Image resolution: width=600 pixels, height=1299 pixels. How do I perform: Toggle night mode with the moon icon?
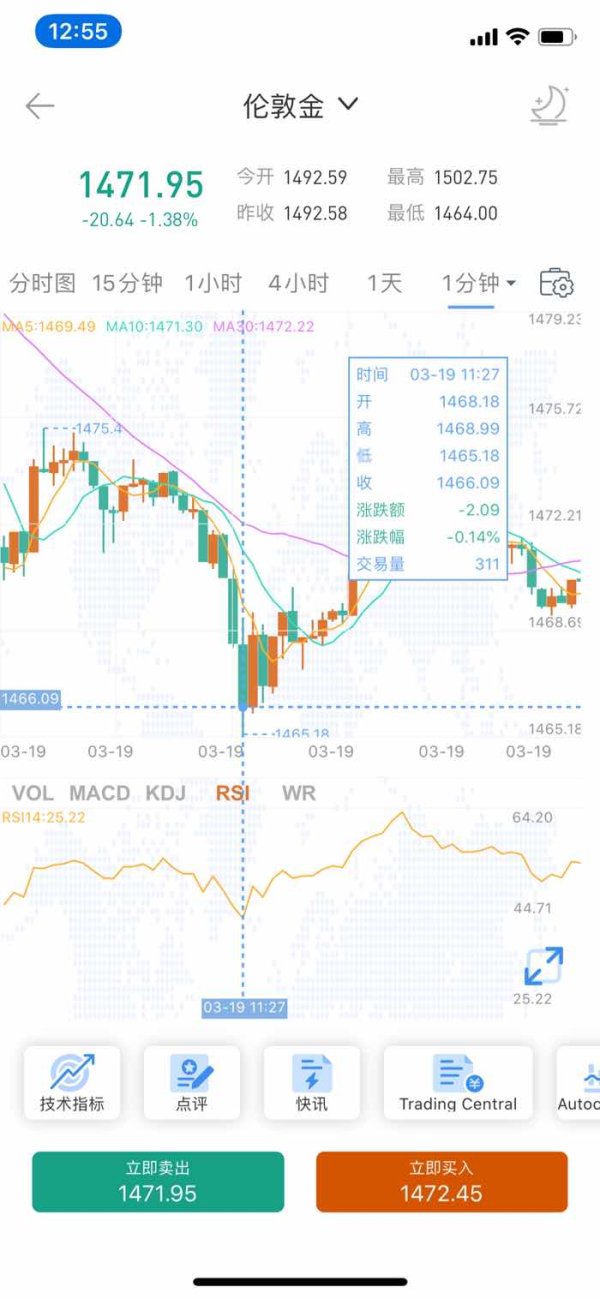point(549,106)
